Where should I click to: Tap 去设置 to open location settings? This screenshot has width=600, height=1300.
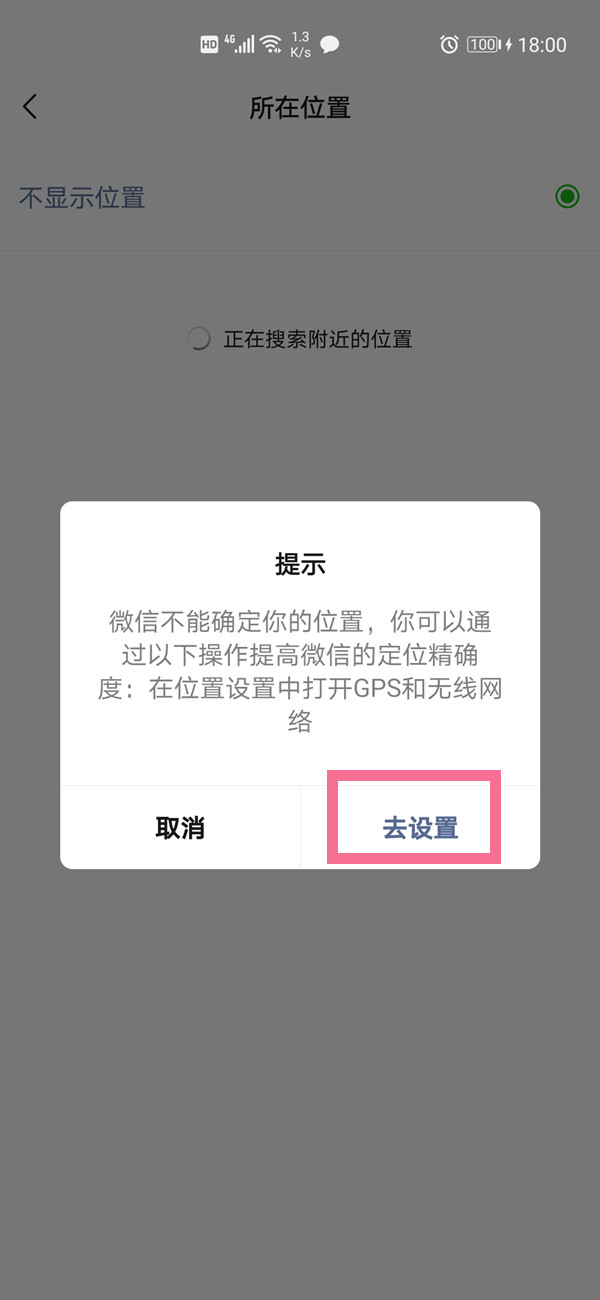pyautogui.click(x=420, y=828)
